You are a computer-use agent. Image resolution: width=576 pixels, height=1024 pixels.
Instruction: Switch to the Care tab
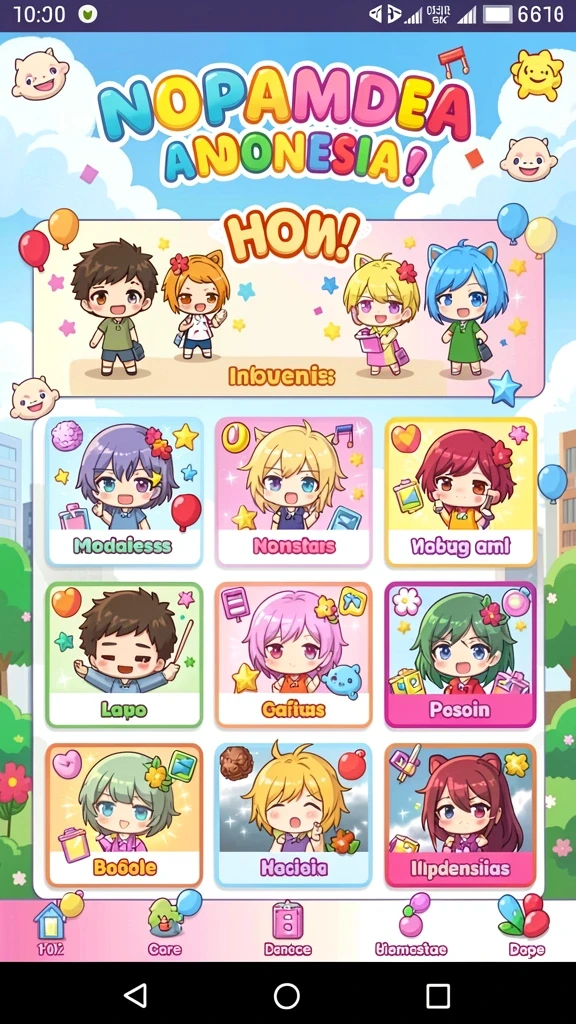tap(165, 929)
